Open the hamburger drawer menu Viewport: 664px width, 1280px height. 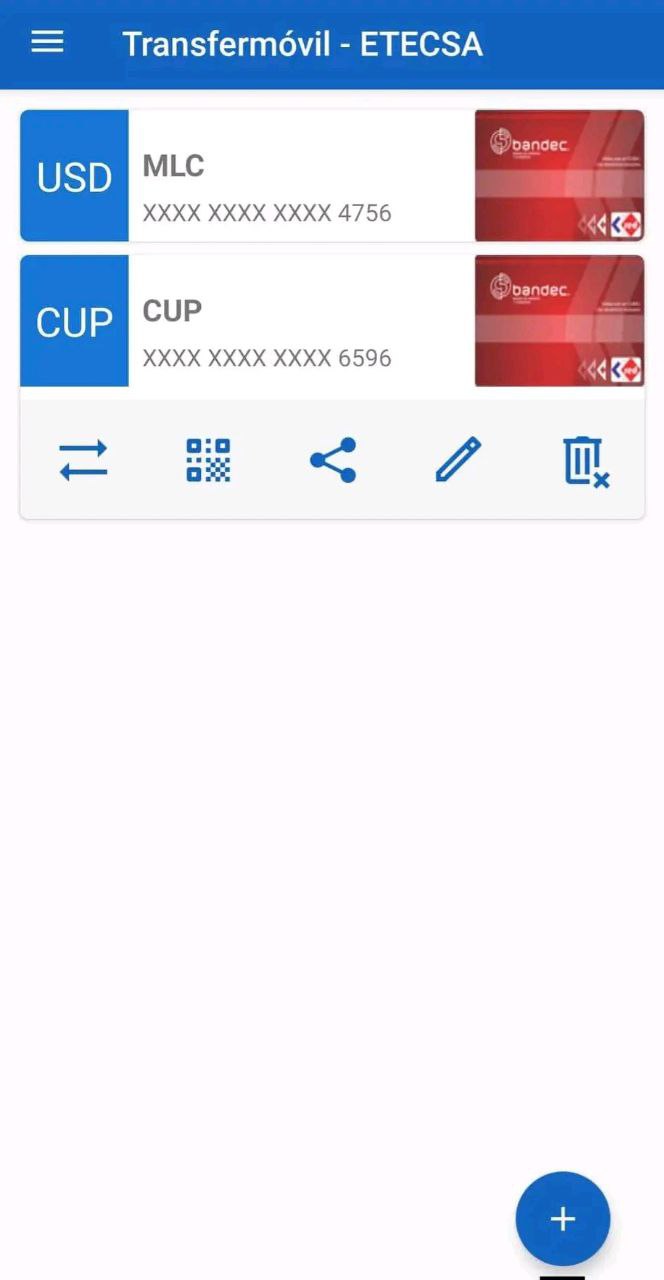click(x=47, y=42)
